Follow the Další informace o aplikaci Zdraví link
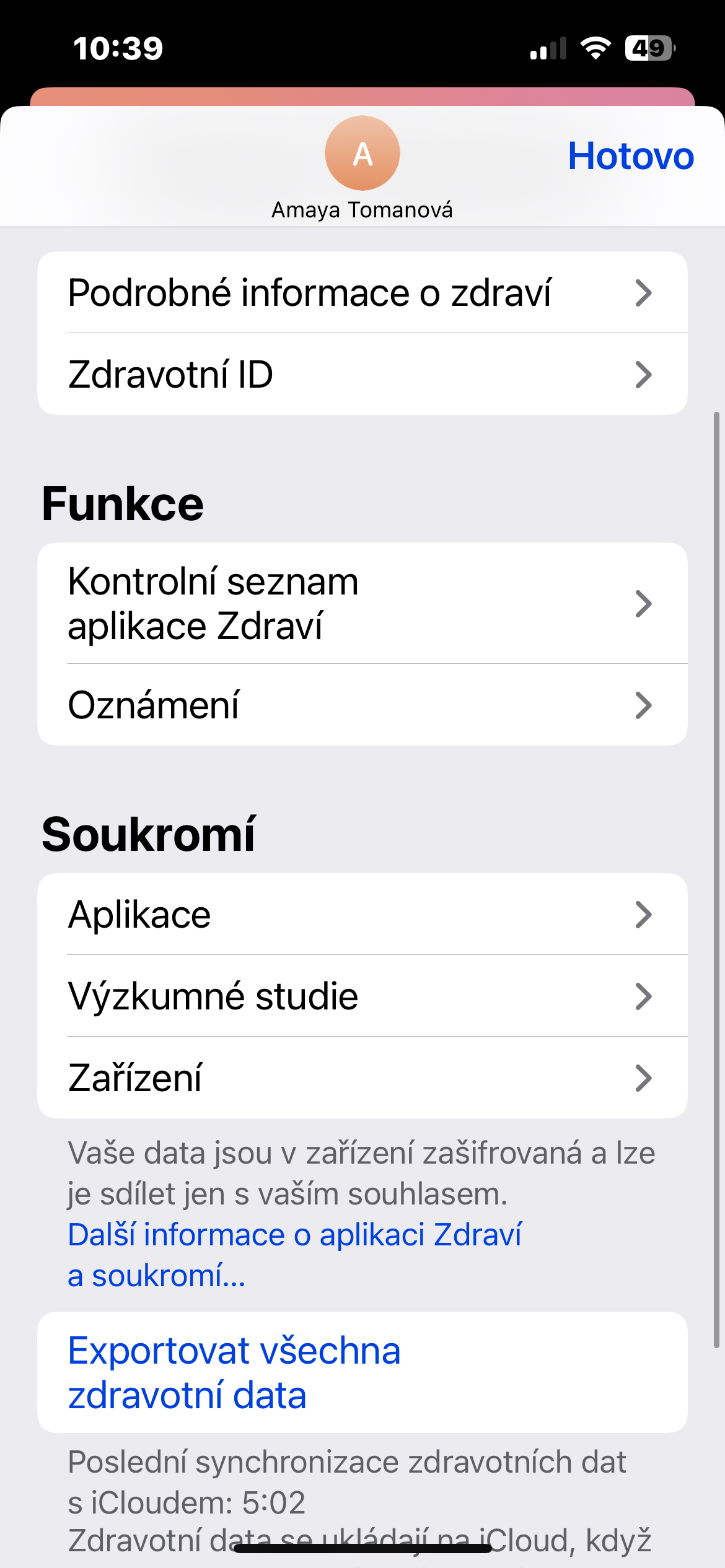 (x=294, y=1235)
